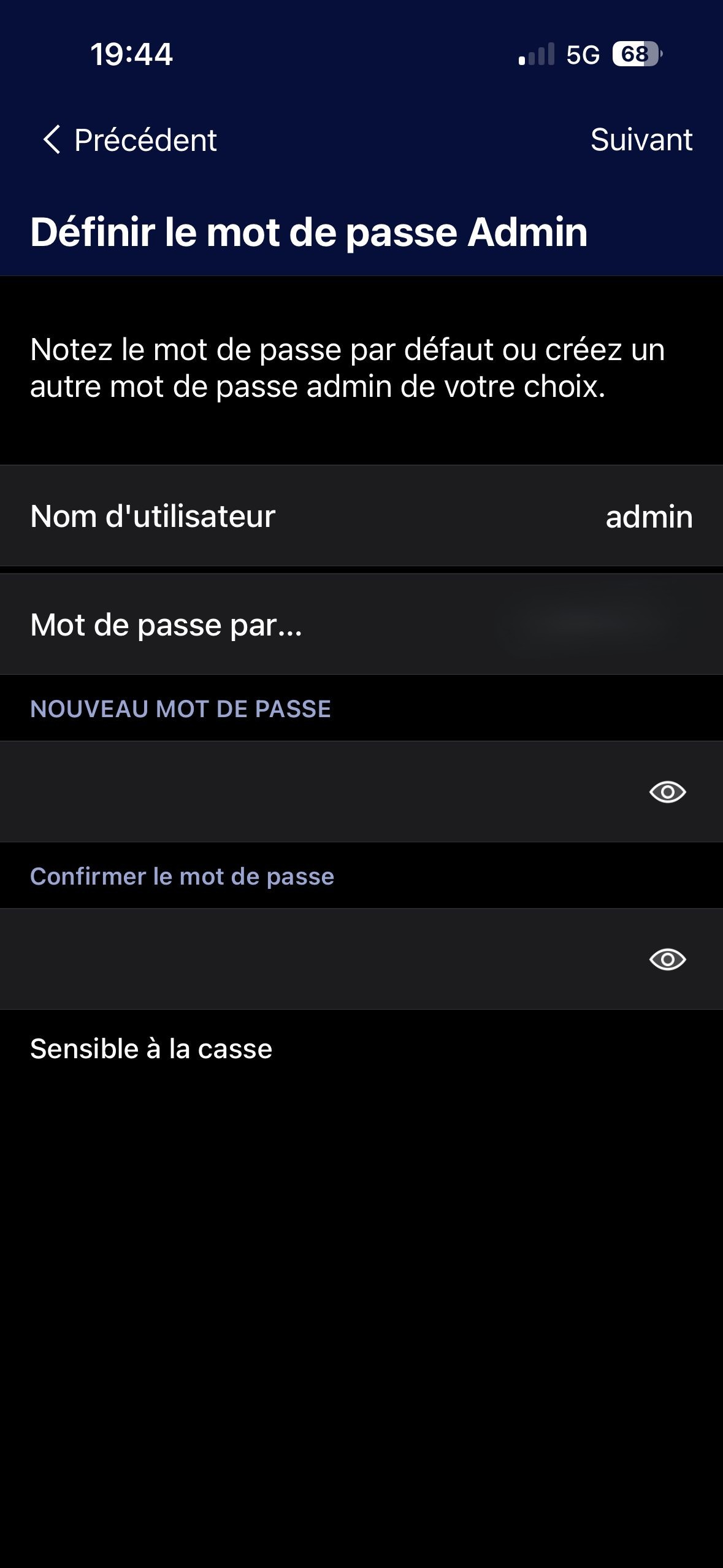Continue with the Suivant button

pyautogui.click(x=641, y=140)
